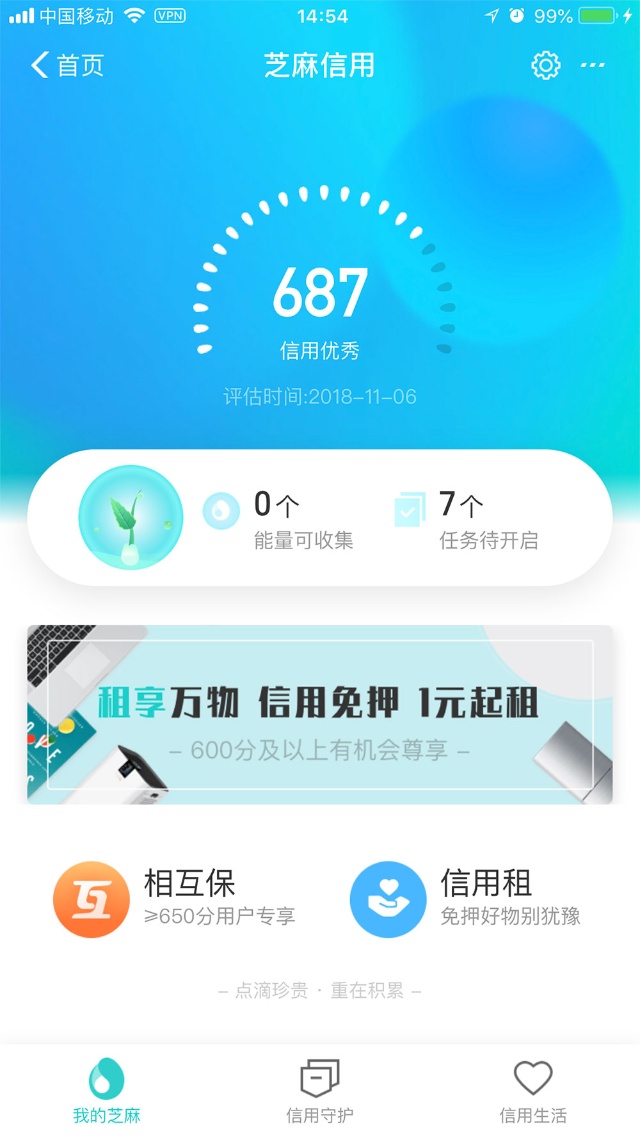This screenshot has width=640, height=1138.
Task: Switch to 我的芝麻 tab
Action: (107, 1092)
